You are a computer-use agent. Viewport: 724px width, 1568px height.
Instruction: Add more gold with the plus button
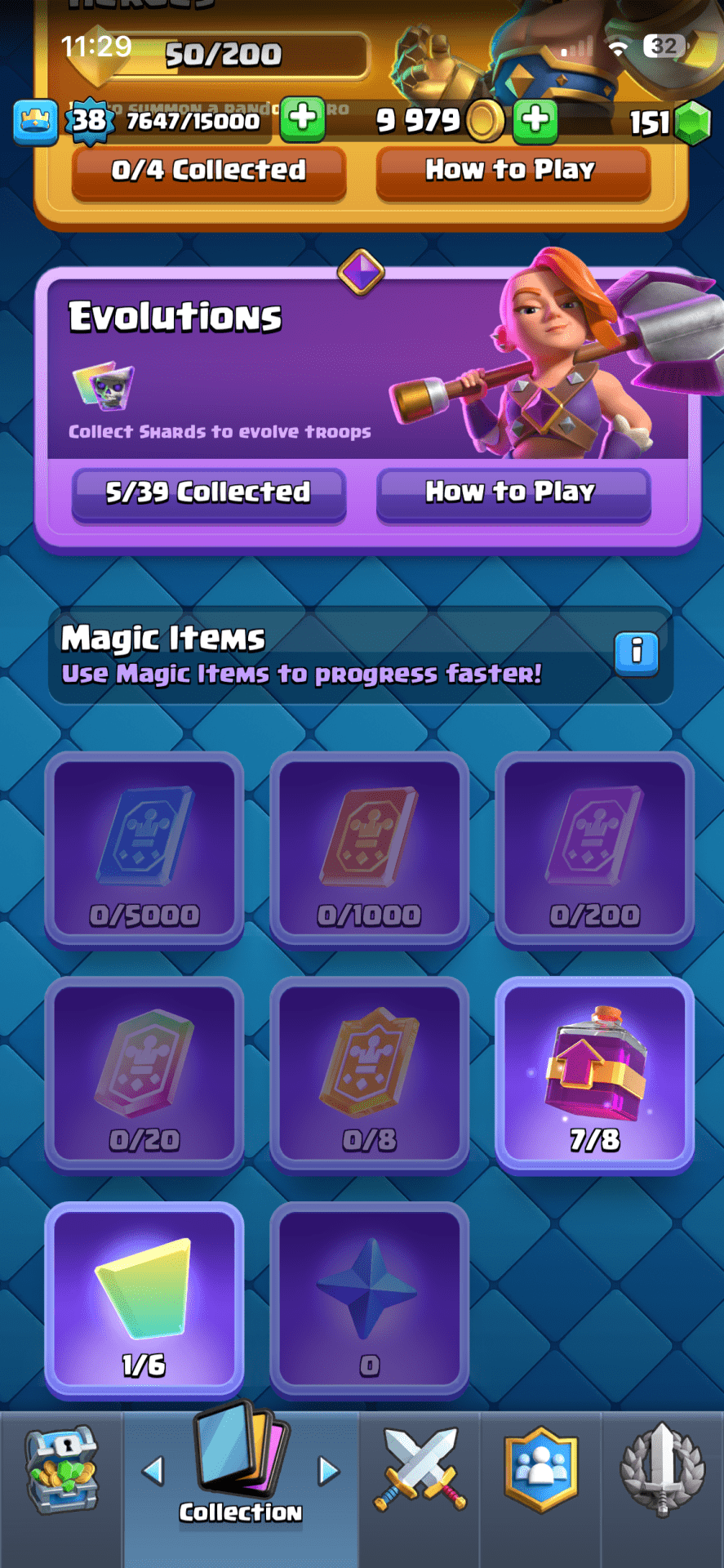coord(535,119)
